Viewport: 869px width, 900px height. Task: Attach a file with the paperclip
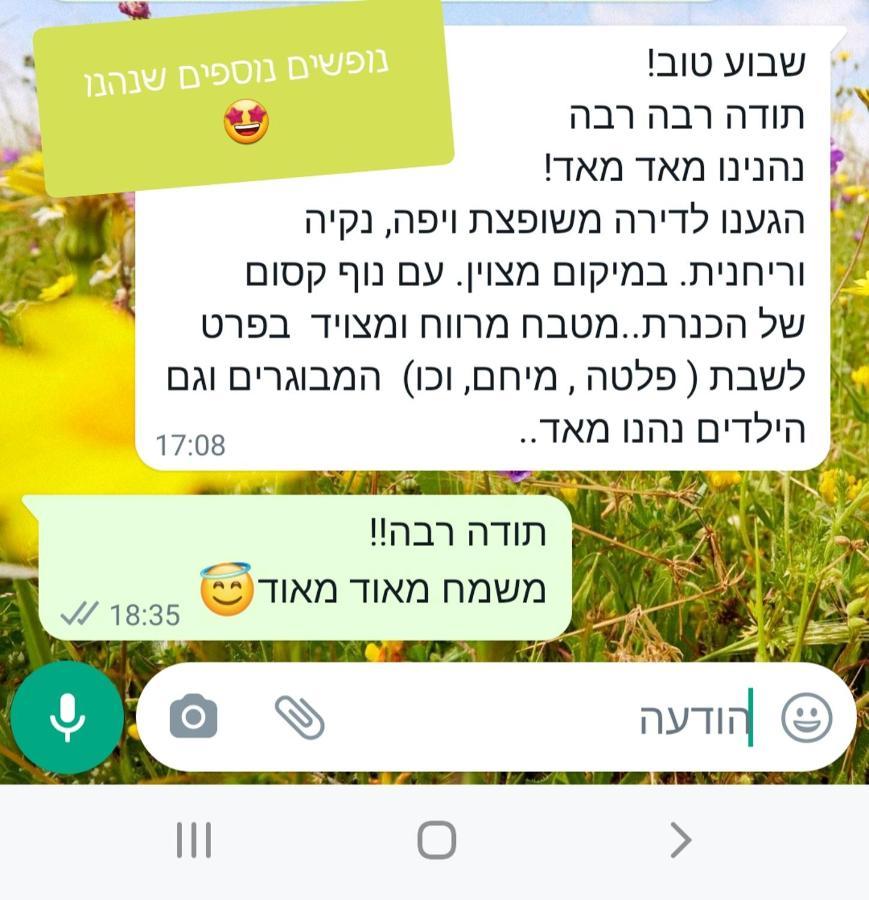coord(300,717)
